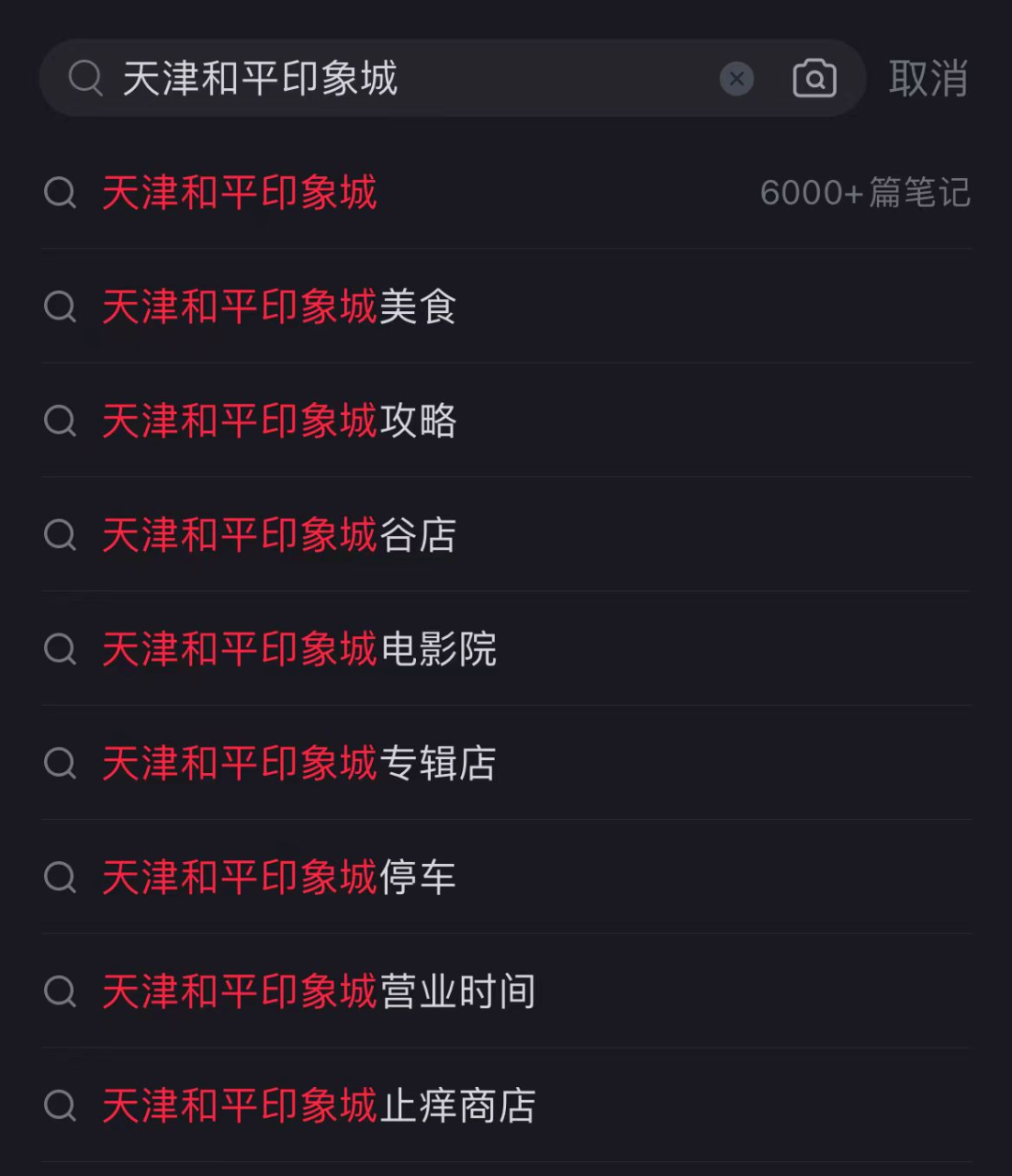Select suggestion 天津和平印象城营业时间
The width and height of the screenshot is (1012, 1176).
[317, 992]
